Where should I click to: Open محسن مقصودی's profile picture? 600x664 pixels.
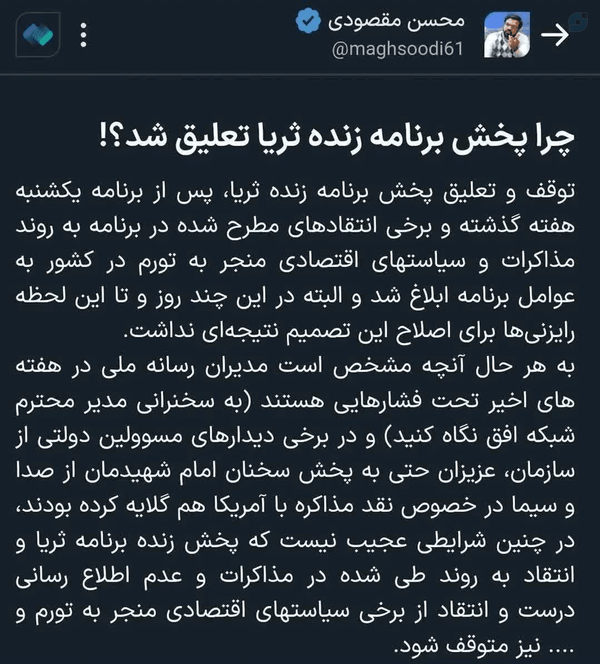tap(507, 35)
